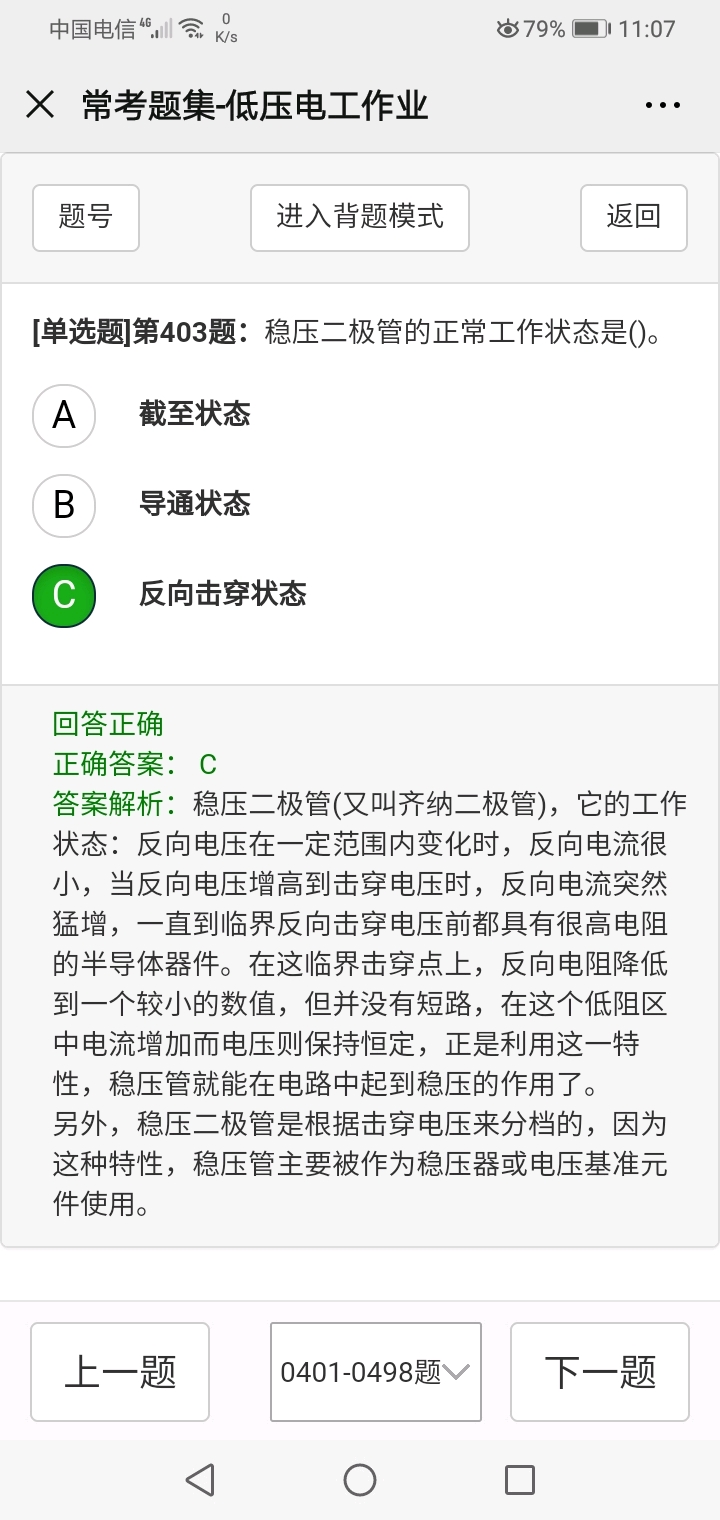Screen dimensions: 720x1520
Task: Go to next question 下一题
Action: [600, 1372]
